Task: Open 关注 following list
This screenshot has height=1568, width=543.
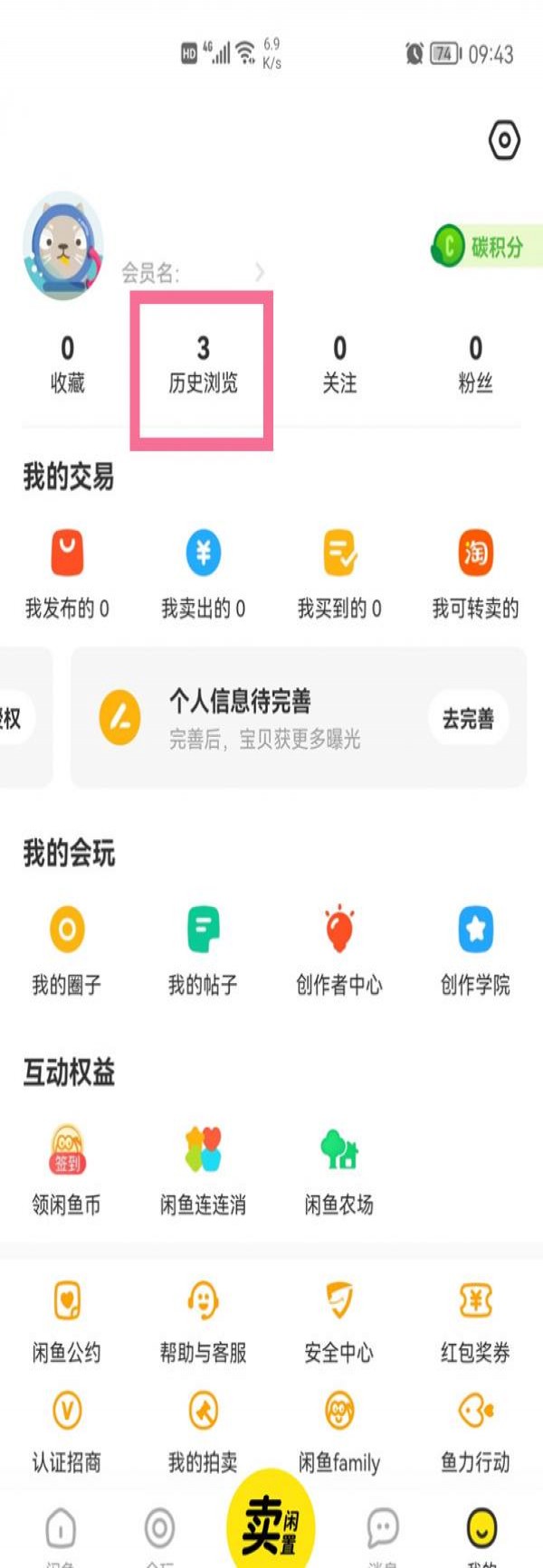Action: click(x=339, y=364)
